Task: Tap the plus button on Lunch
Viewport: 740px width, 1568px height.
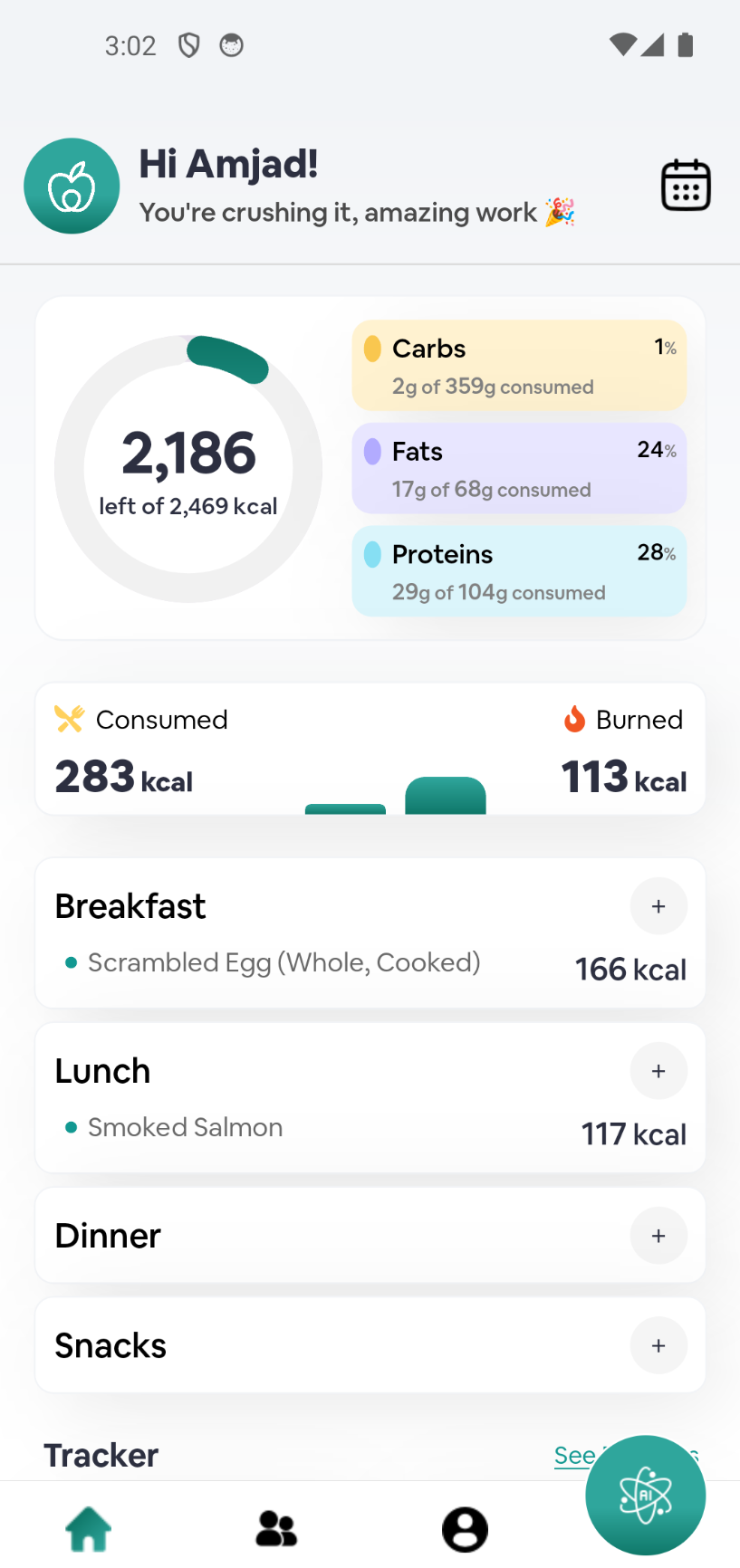Action: 658,1070
